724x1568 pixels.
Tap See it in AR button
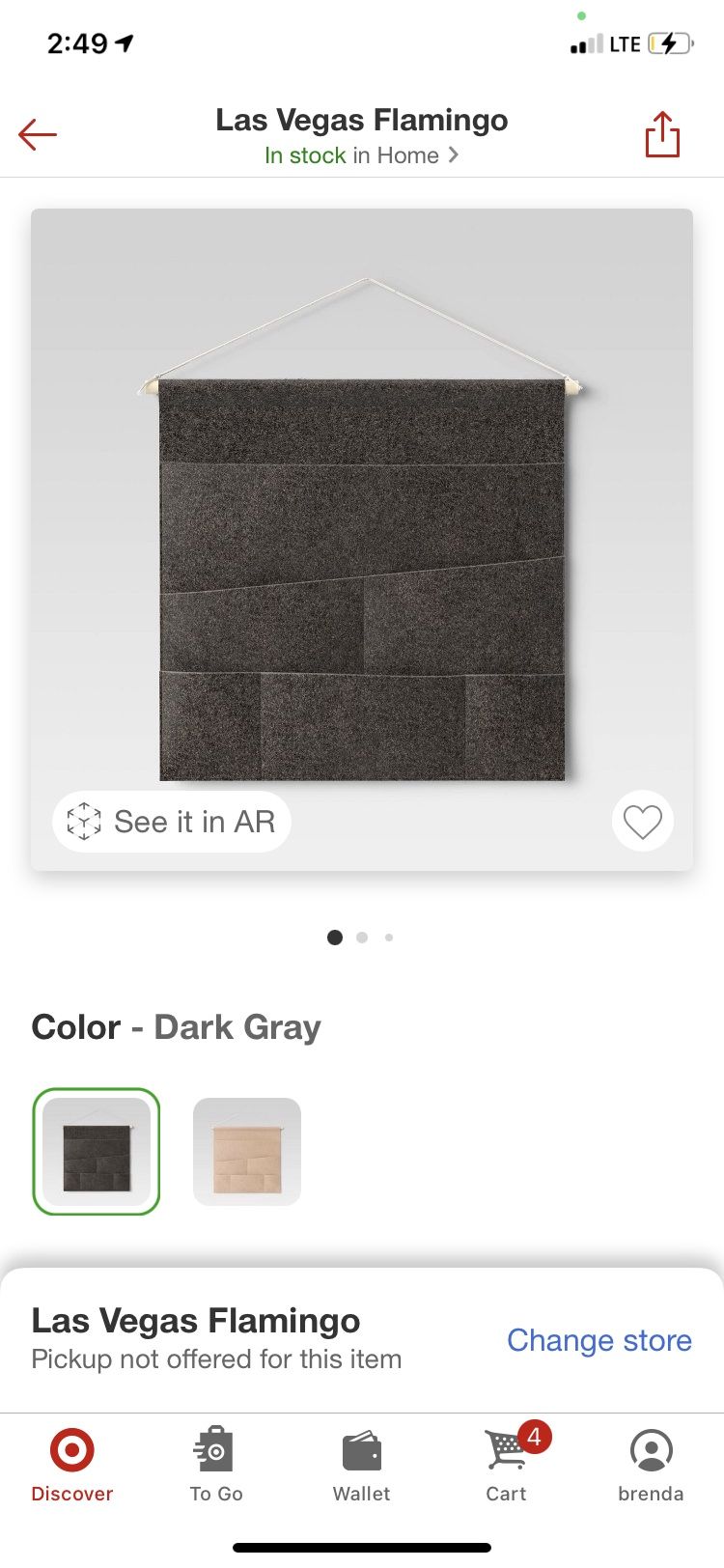click(172, 822)
